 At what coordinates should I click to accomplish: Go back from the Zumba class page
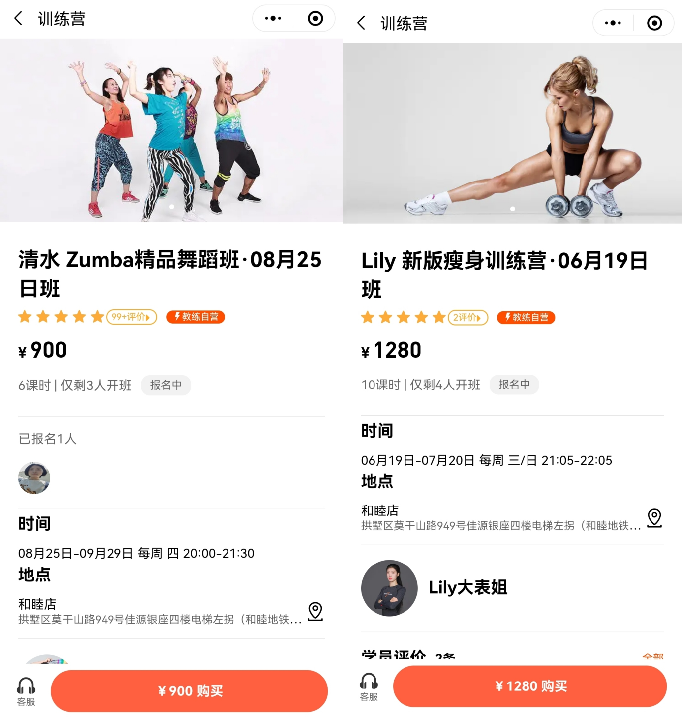(18, 19)
